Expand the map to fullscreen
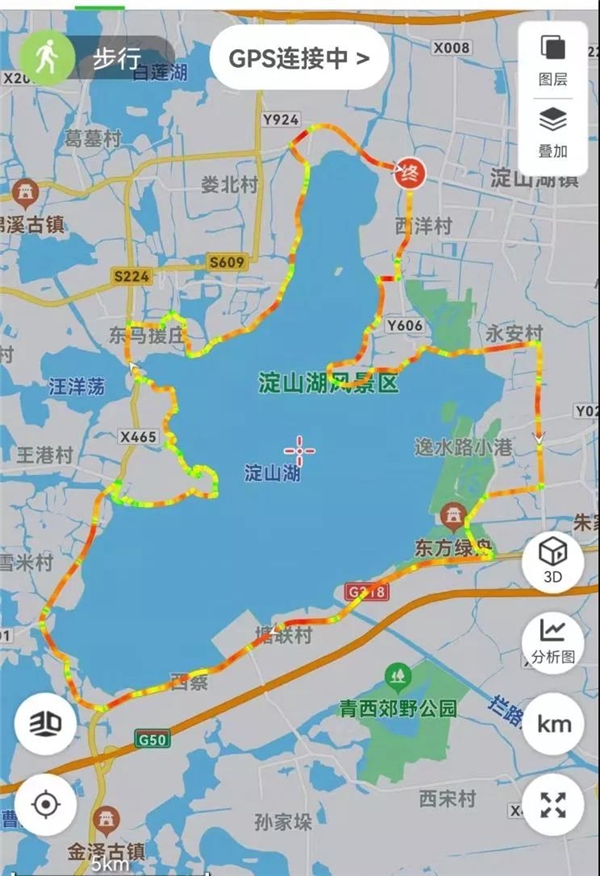The image size is (600, 876). (x=553, y=804)
